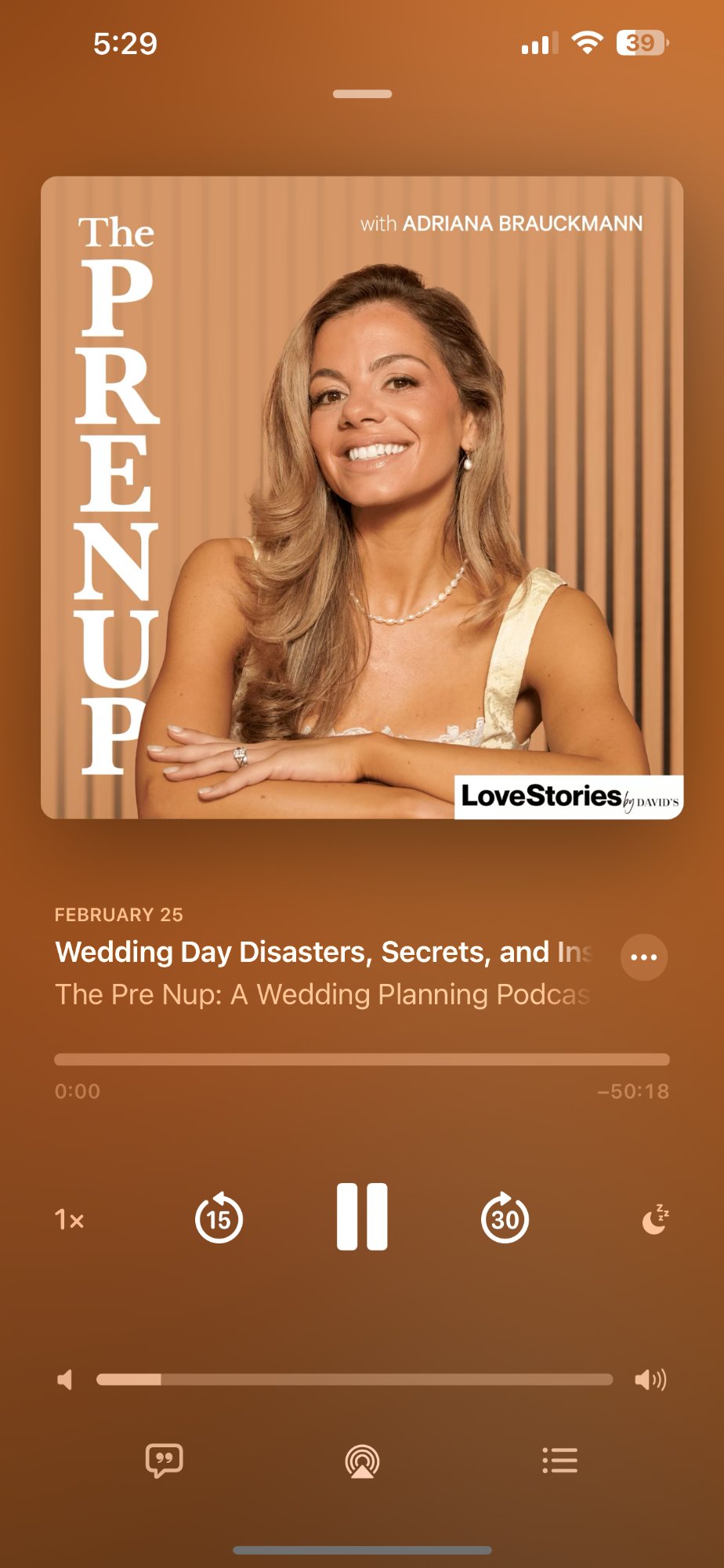The height and width of the screenshot is (1568, 724).
Task: Toggle the 1x playback speed
Action: coord(69,1220)
